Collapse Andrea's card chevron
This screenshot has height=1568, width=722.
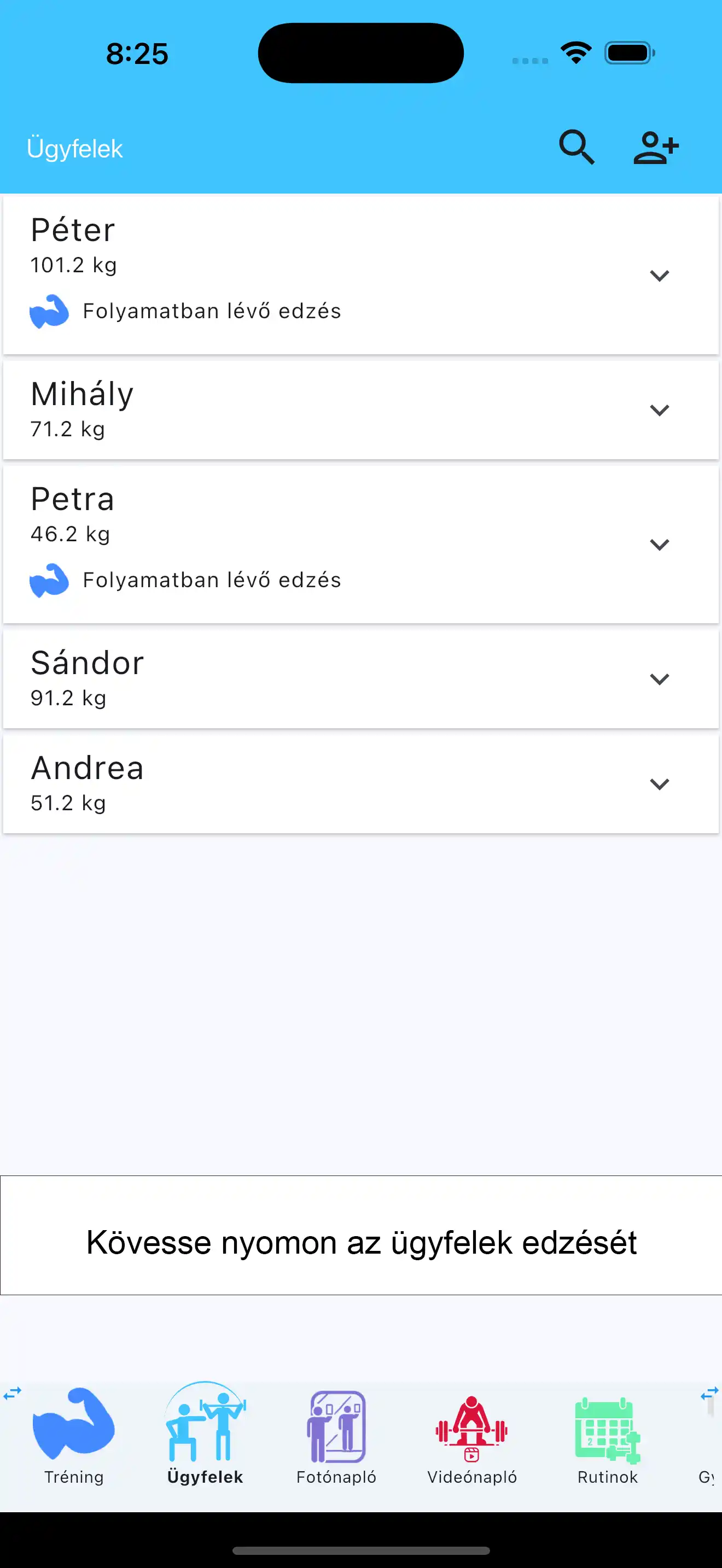point(660,783)
